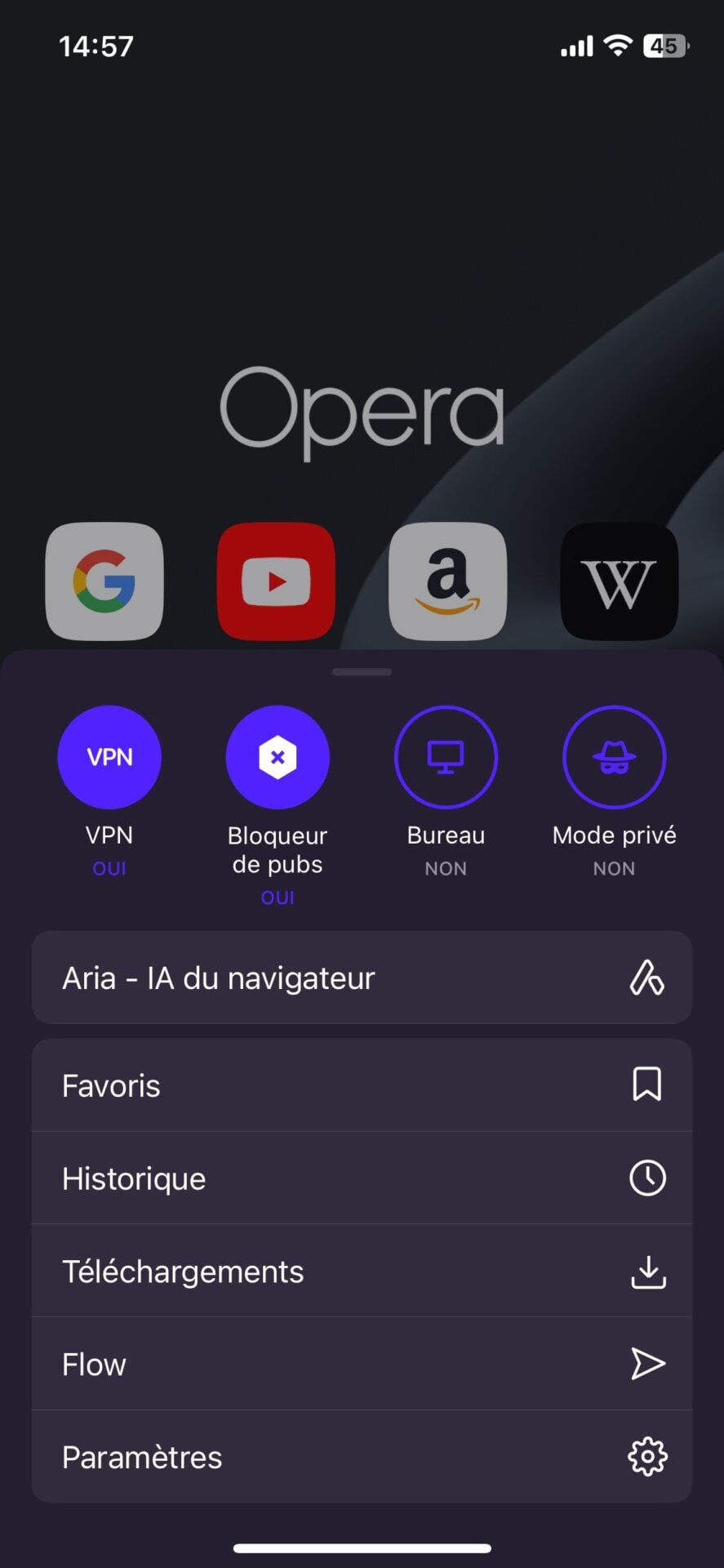724x1568 pixels.
Task: Switch on Mode privé
Action: 614,757
